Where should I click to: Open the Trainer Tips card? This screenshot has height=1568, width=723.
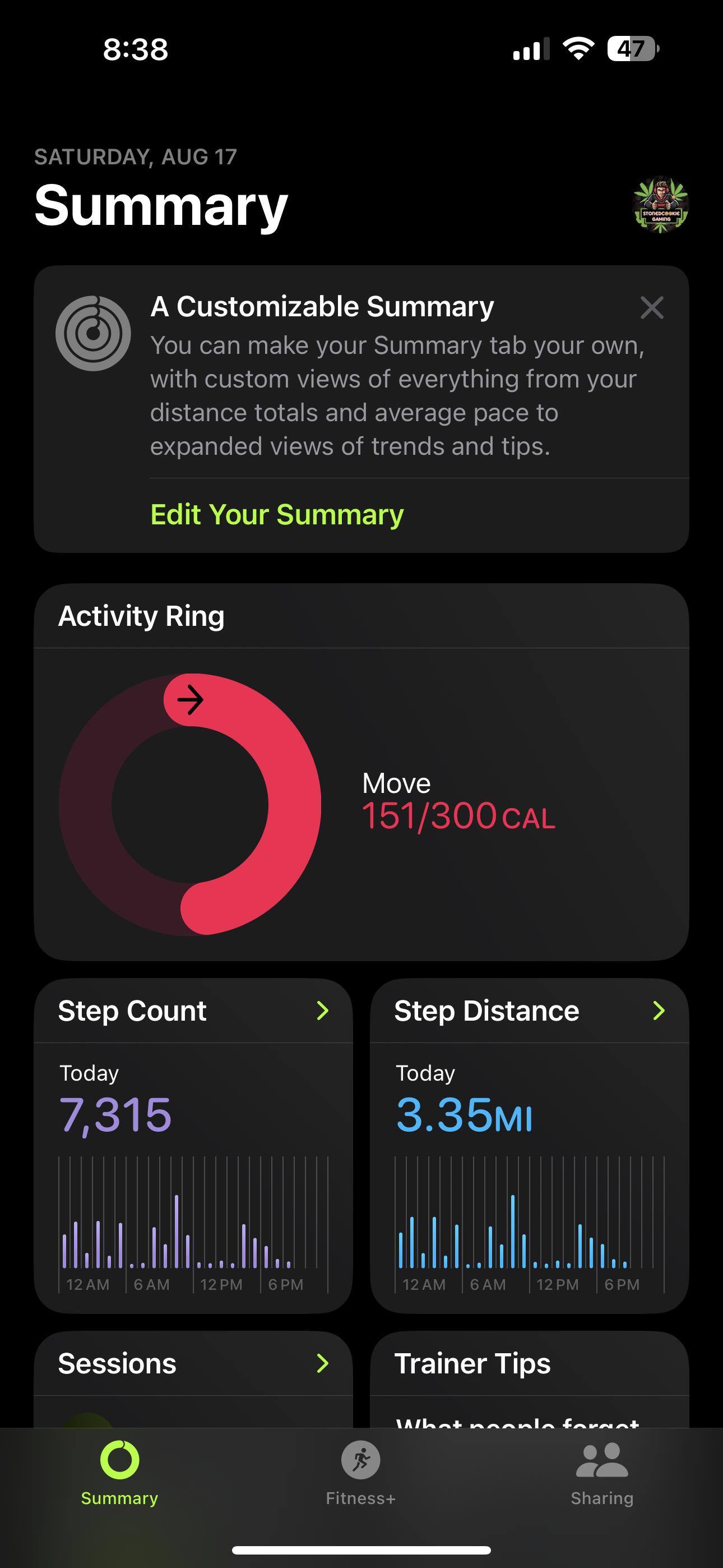click(x=529, y=1364)
